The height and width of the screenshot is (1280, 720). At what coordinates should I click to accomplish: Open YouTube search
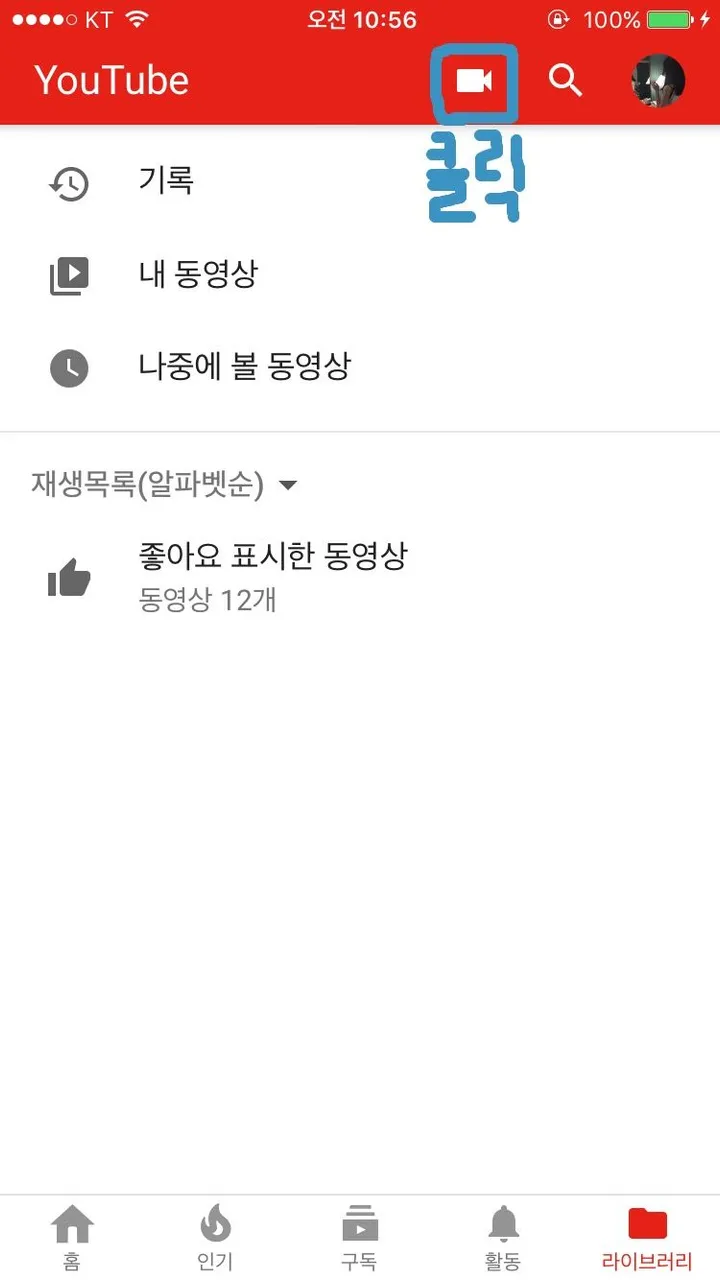pos(565,81)
